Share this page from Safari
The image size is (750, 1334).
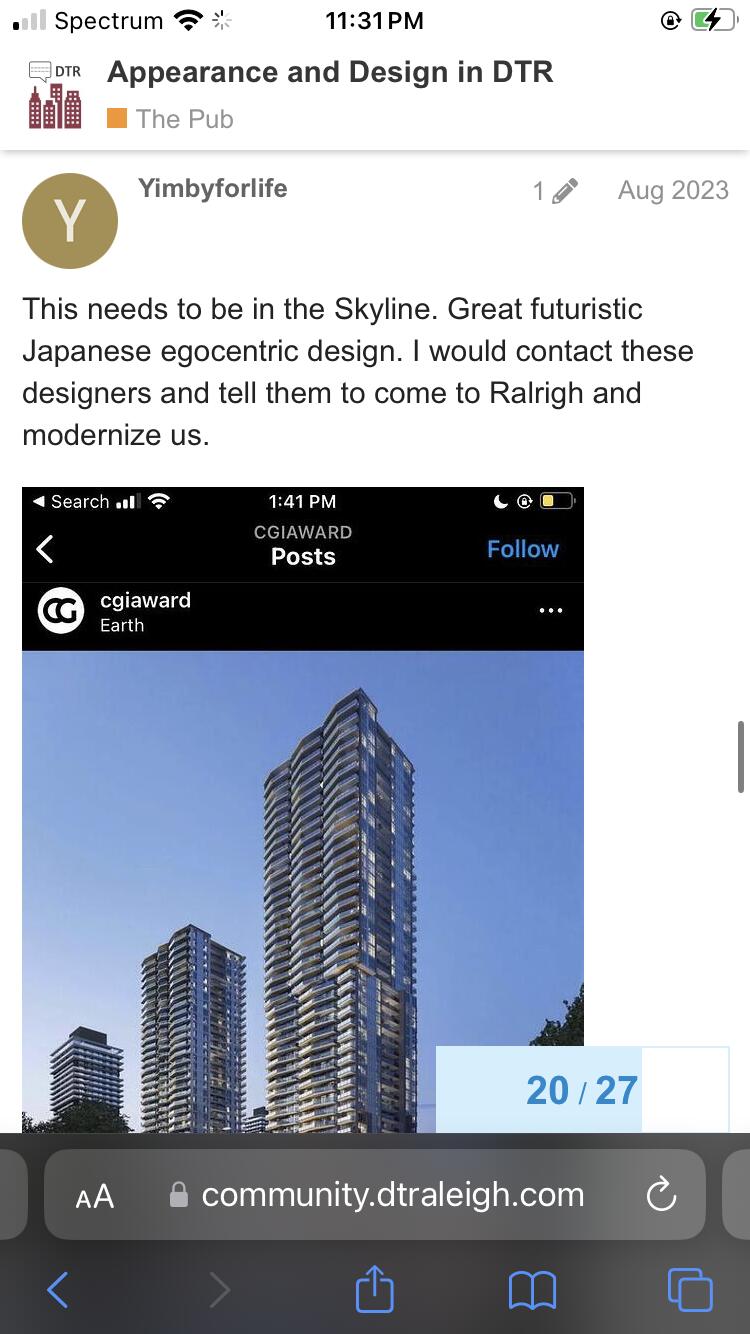coord(375,1289)
